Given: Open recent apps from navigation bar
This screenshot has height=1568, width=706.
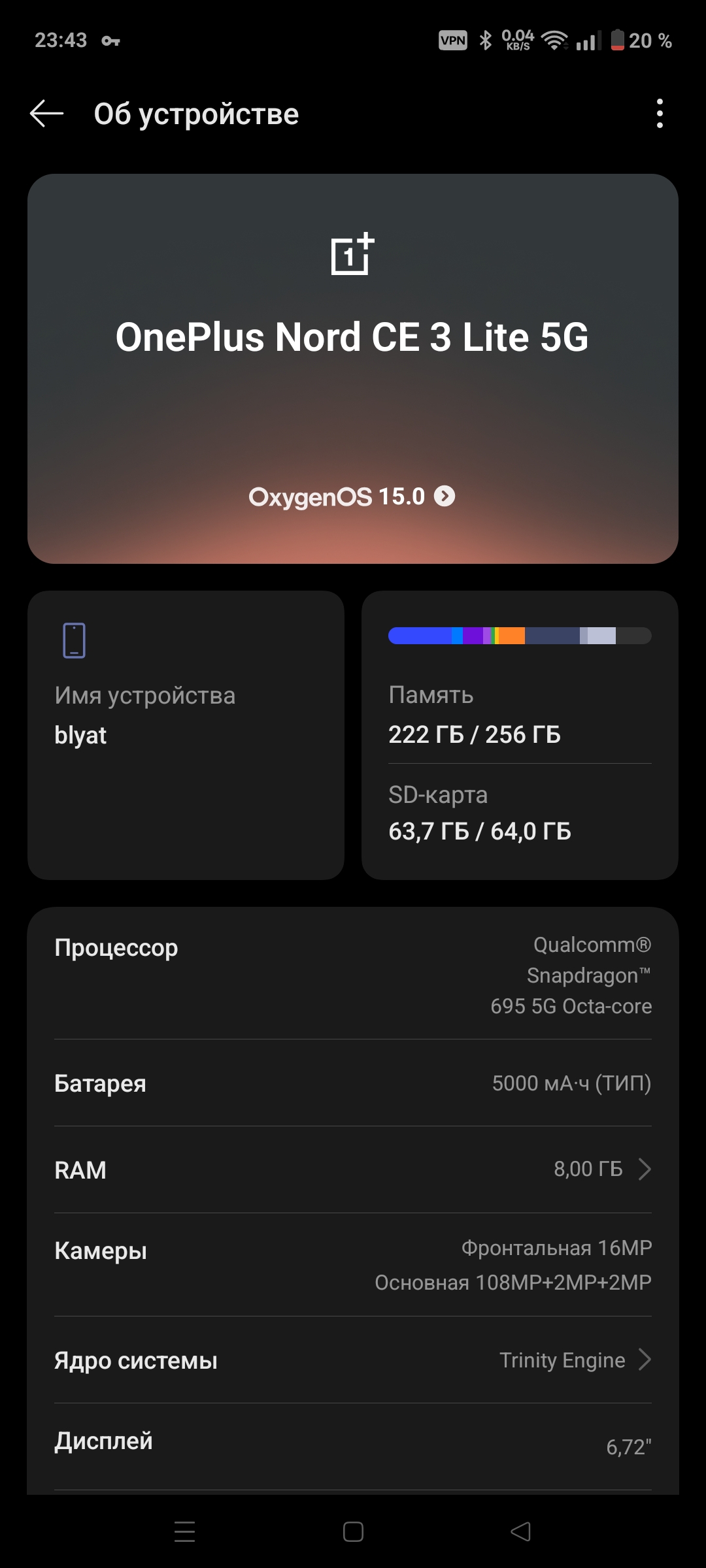Looking at the screenshot, I should 185,1531.
